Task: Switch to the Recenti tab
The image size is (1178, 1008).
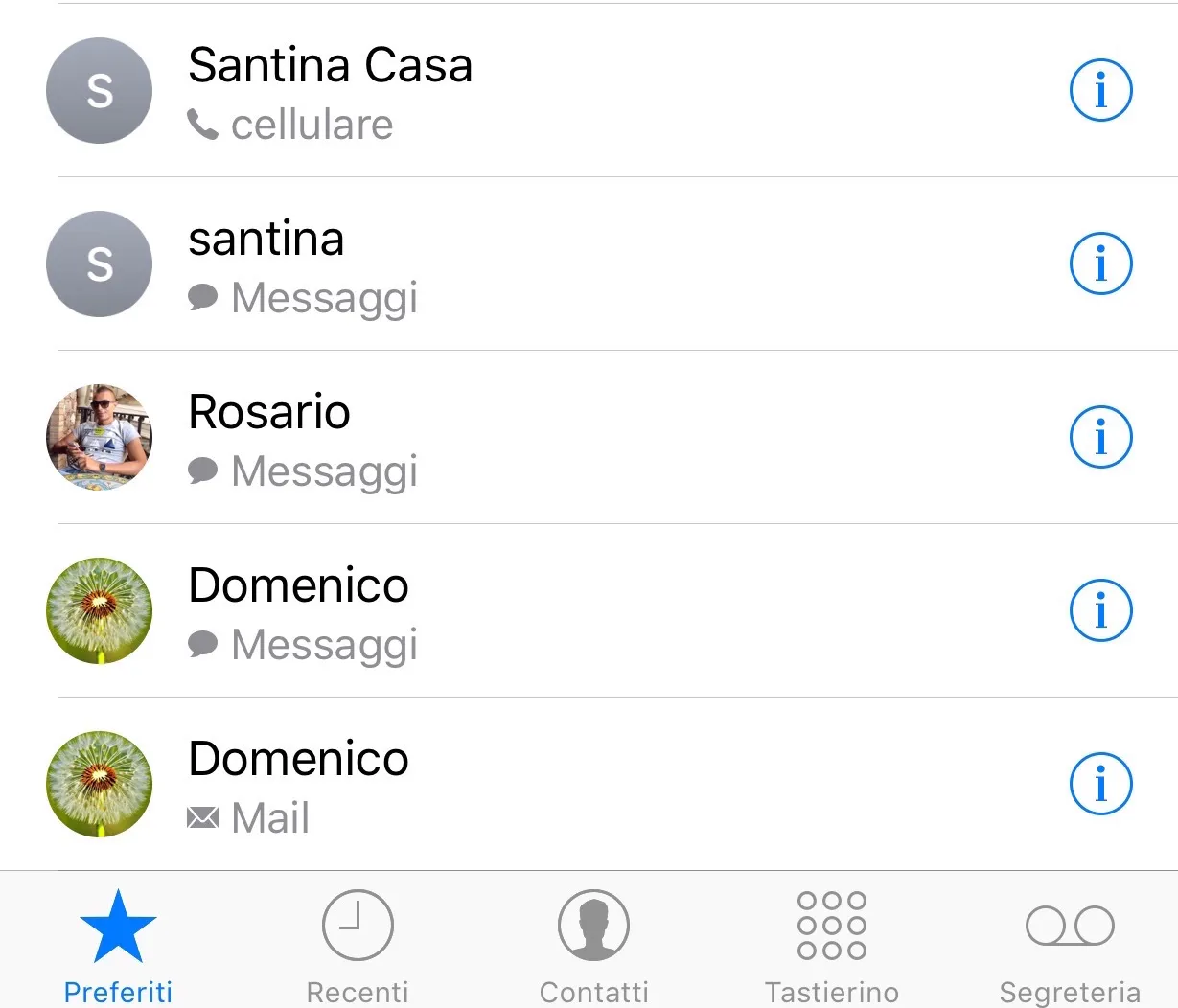Action: click(358, 944)
